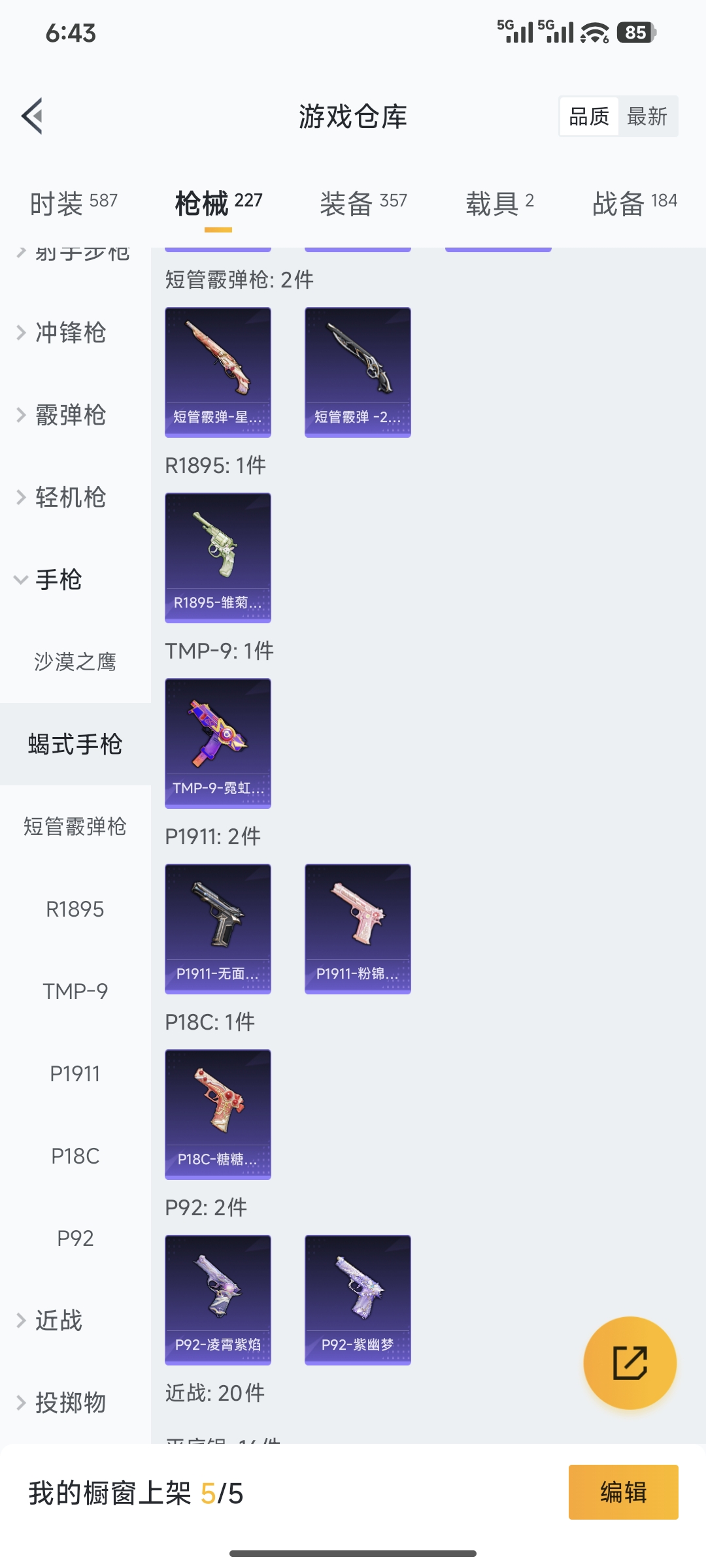Image resolution: width=706 pixels, height=1568 pixels.
Task: Select the P92-紫幽梦 pistol thumbnail
Action: point(357,1300)
